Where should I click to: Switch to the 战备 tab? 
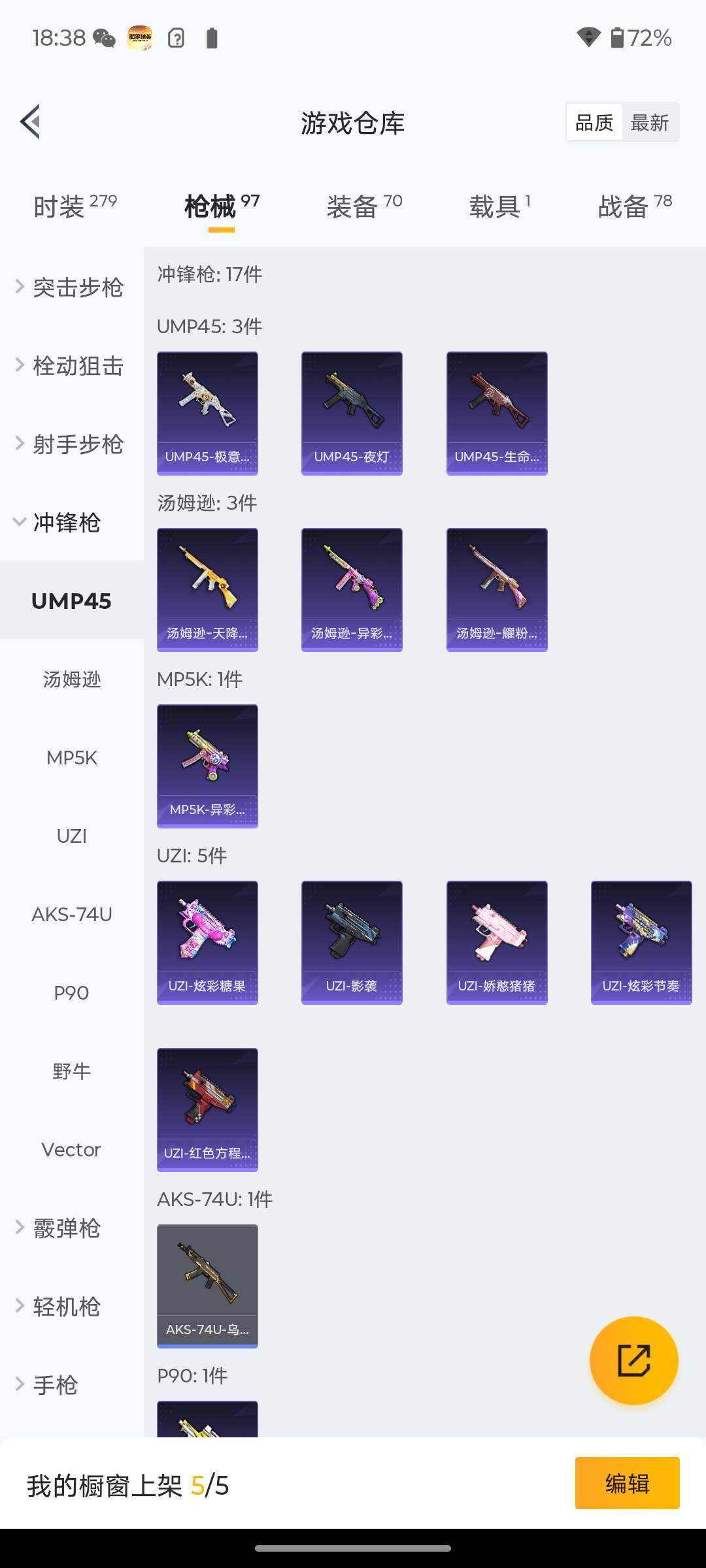(634, 206)
